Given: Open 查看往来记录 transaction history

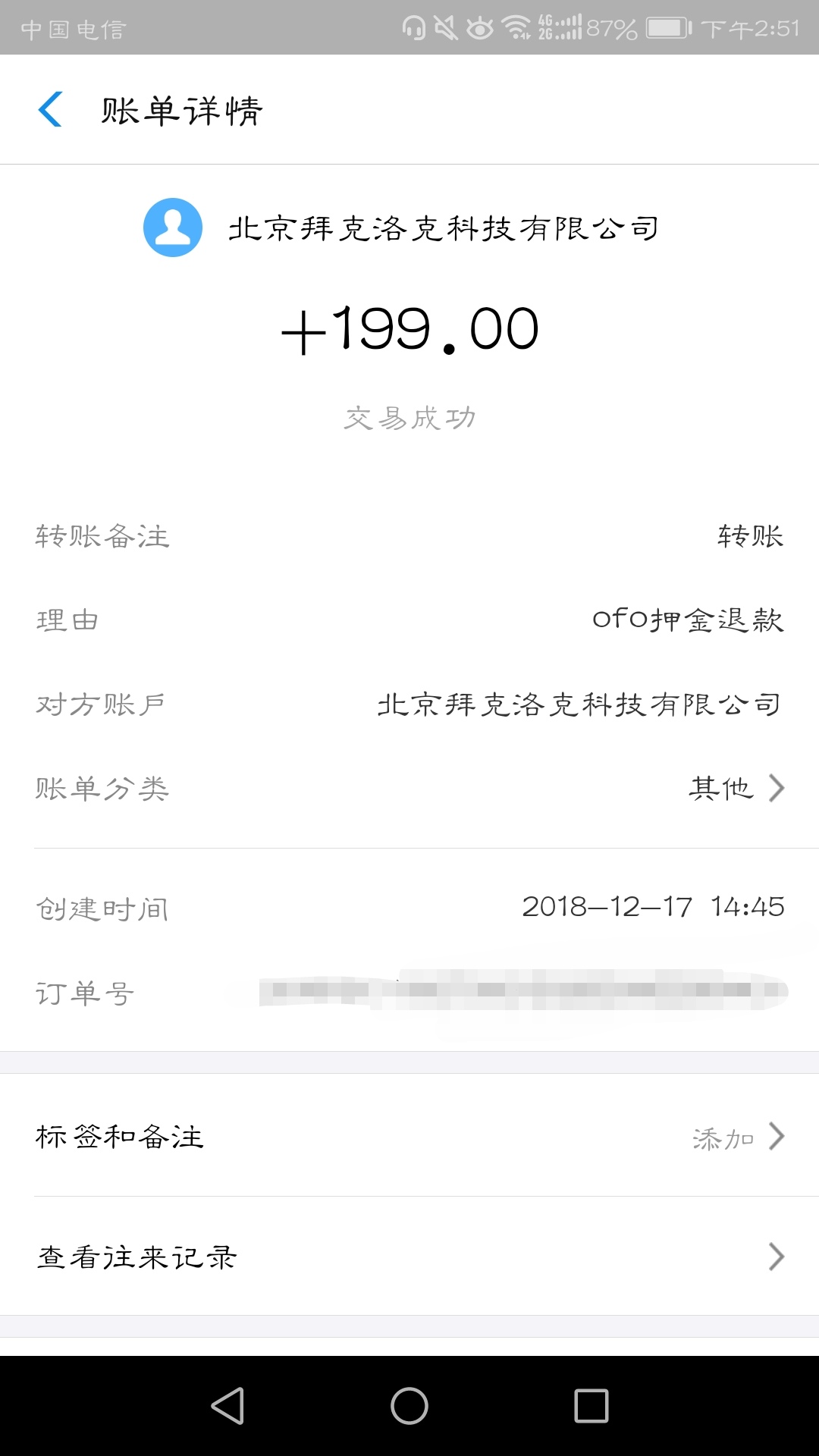Looking at the screenshot, I should point(409,1257).
